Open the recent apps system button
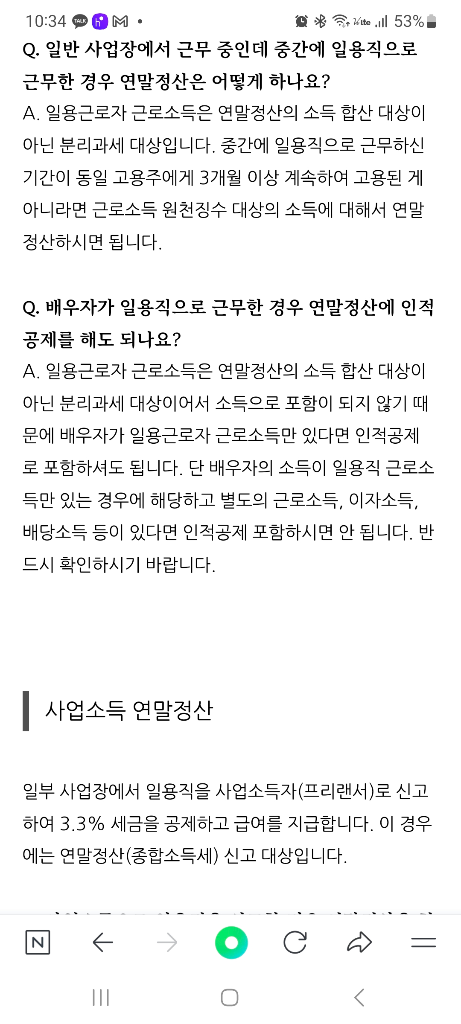The width and height of the screenshot is (461, 1024). 101,997
